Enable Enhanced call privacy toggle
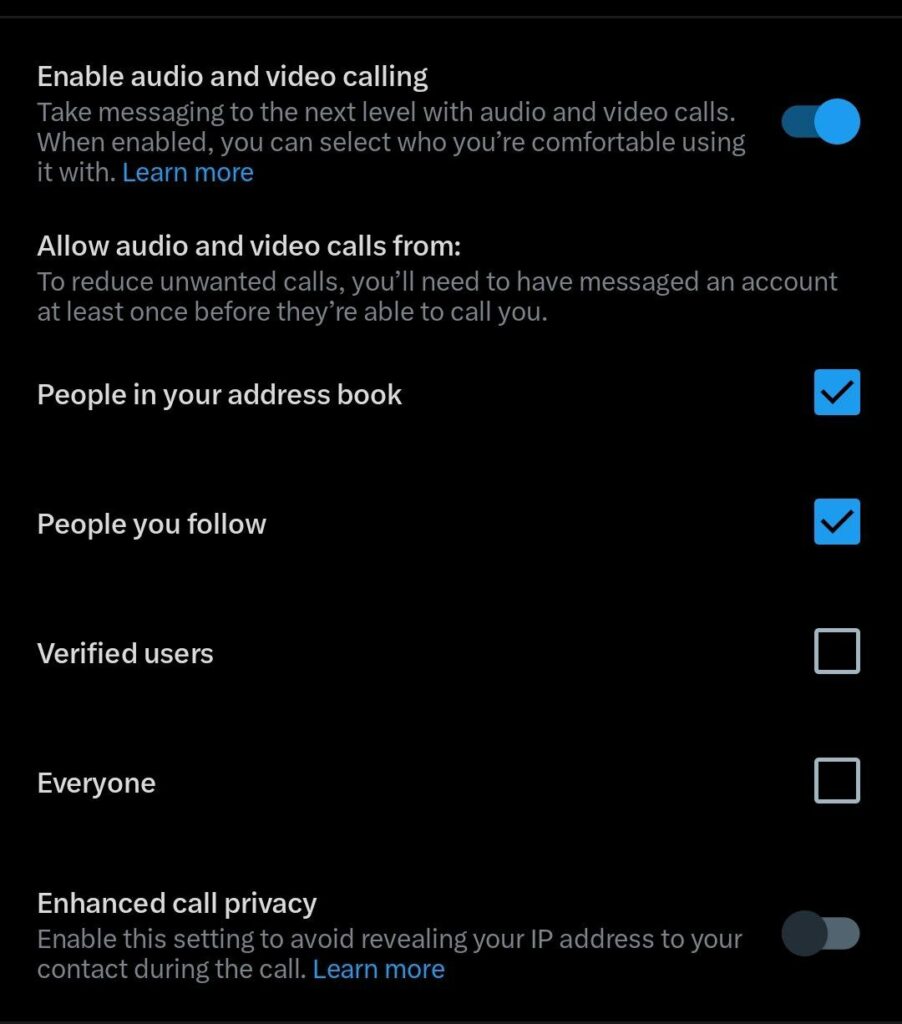The image size is (902, 1024). pos(820,935)
